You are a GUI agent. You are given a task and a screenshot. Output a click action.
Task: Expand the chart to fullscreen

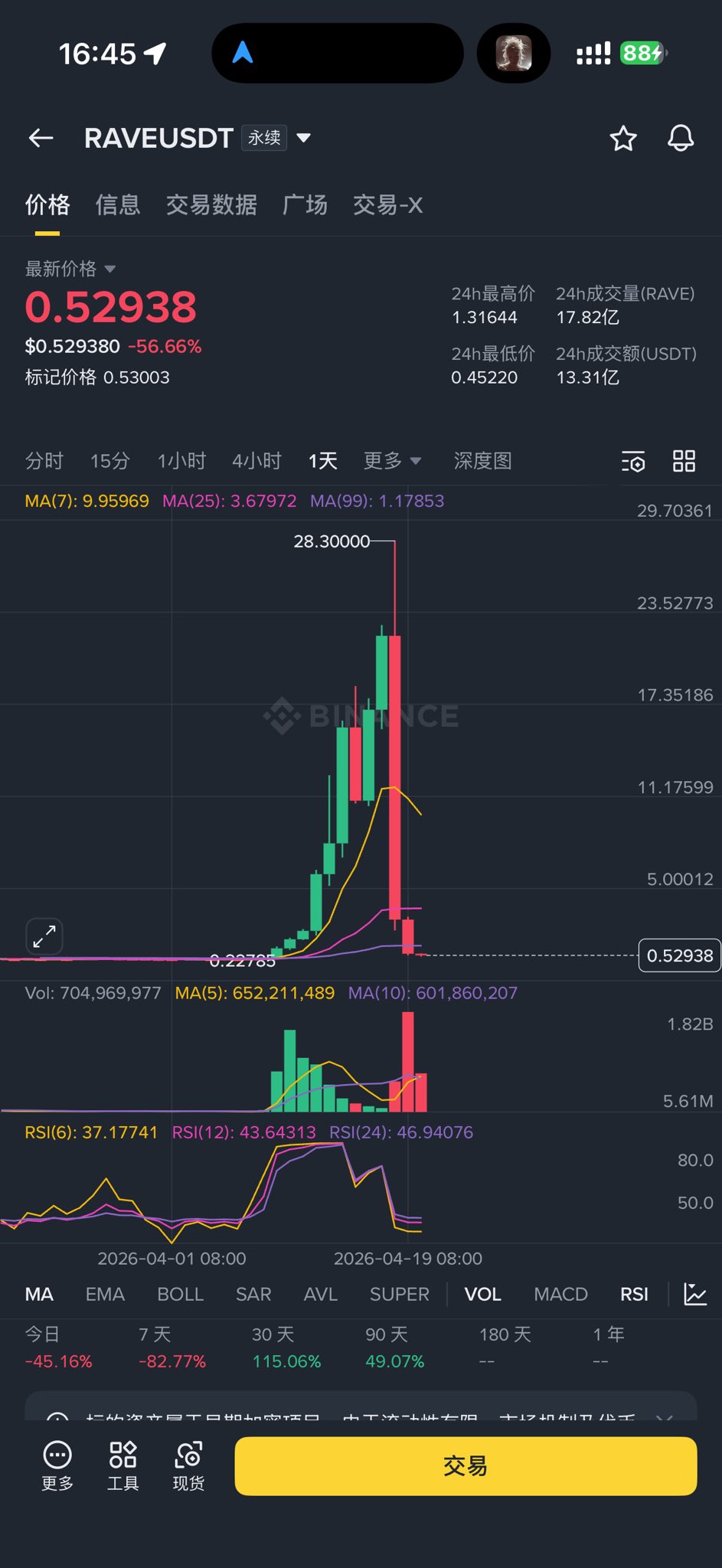pyautogui.click(x=44, y=936)
